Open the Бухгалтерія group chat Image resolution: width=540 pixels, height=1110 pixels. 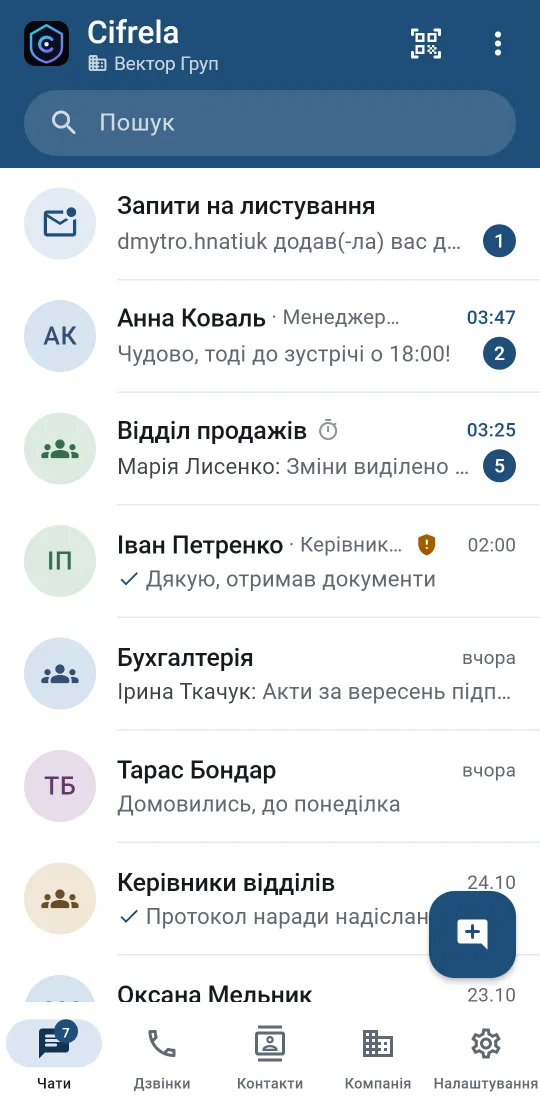270,673
